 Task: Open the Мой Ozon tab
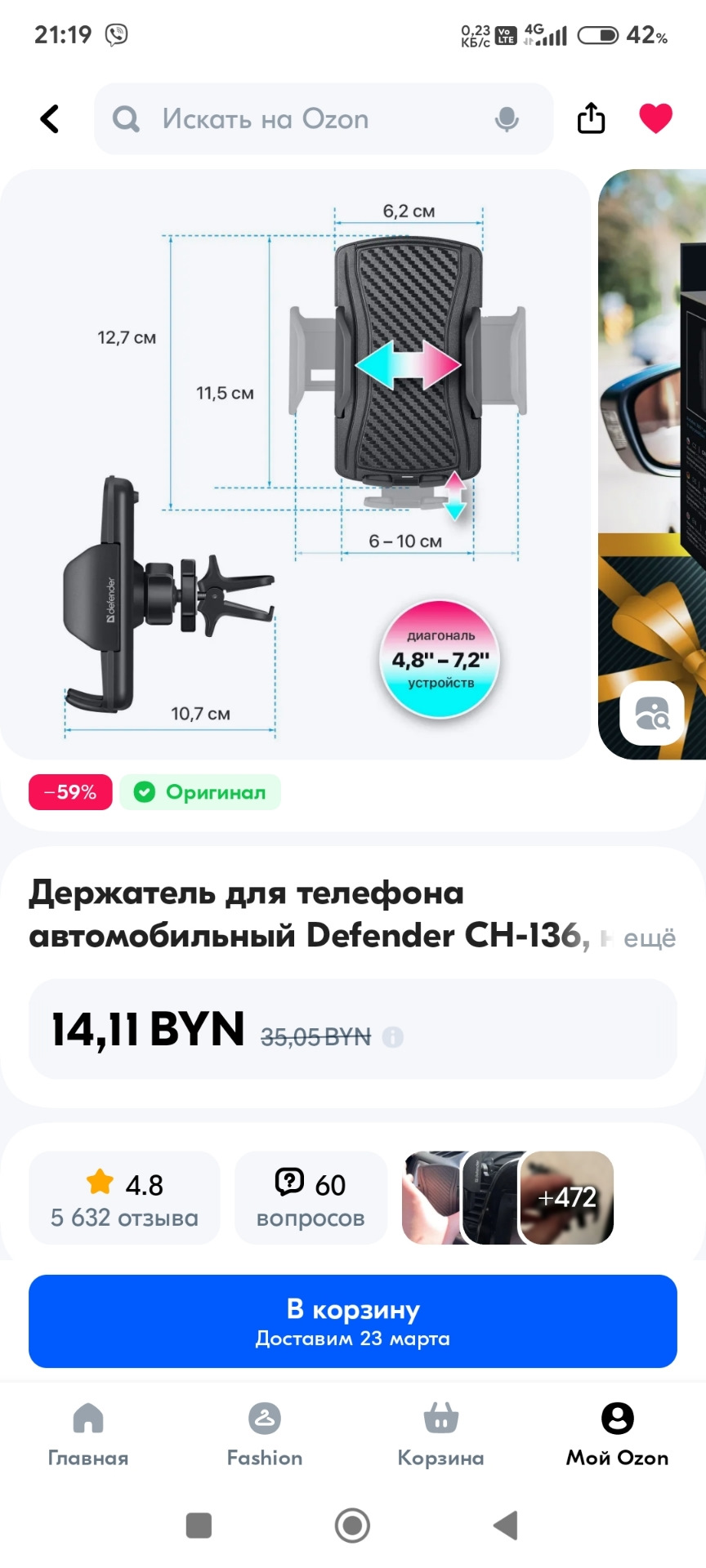(618, 1434)
